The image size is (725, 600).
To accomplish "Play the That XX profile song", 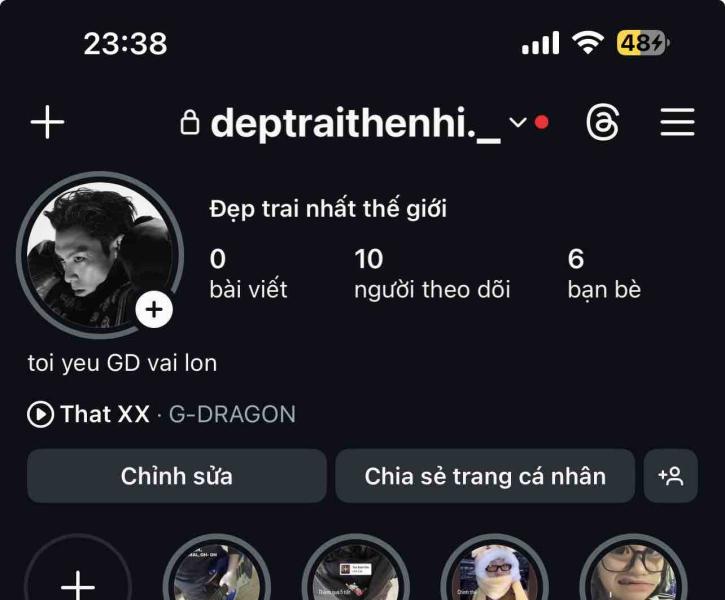I will point(41,414).
